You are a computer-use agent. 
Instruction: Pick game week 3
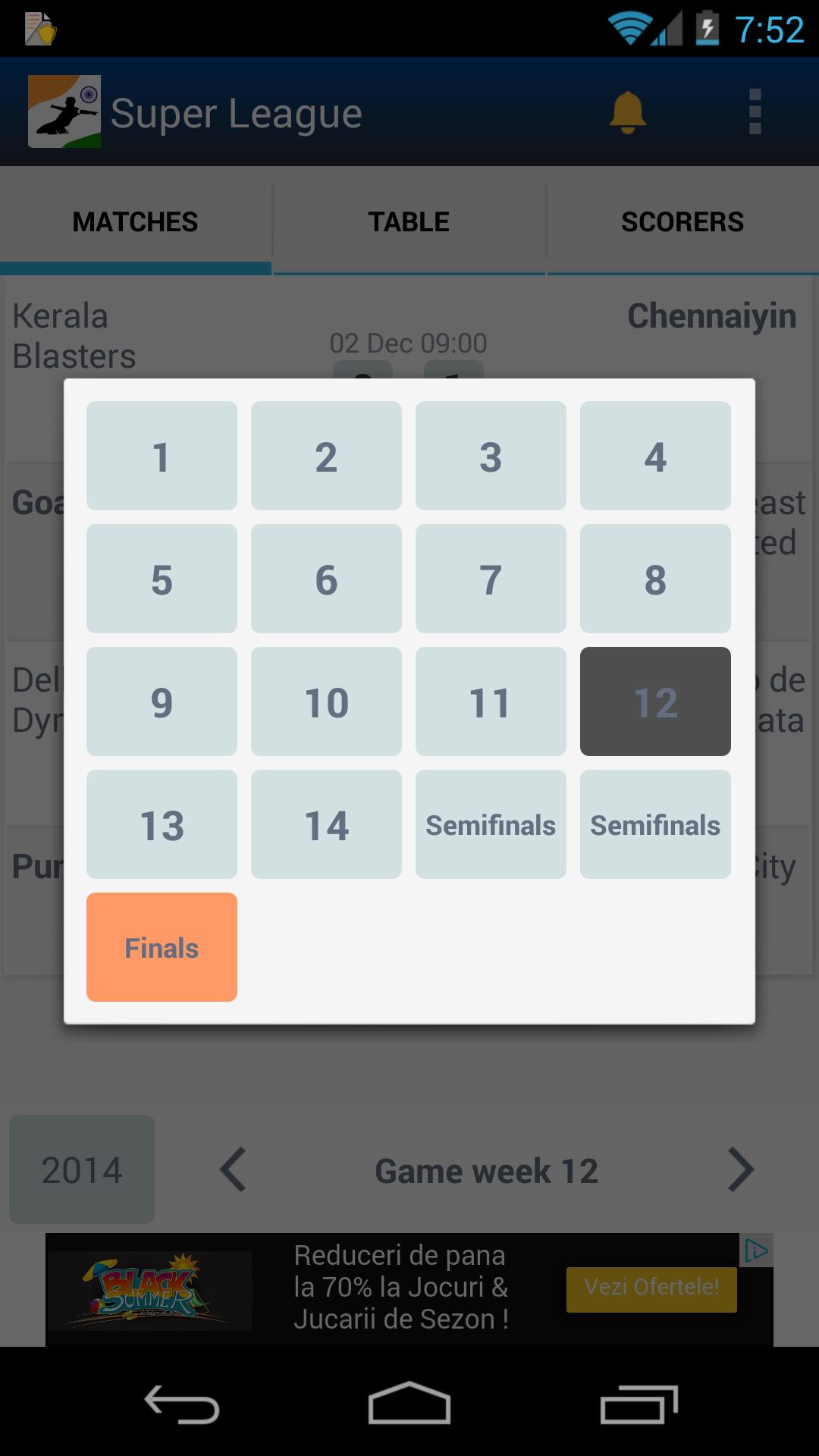coord(491,456)
